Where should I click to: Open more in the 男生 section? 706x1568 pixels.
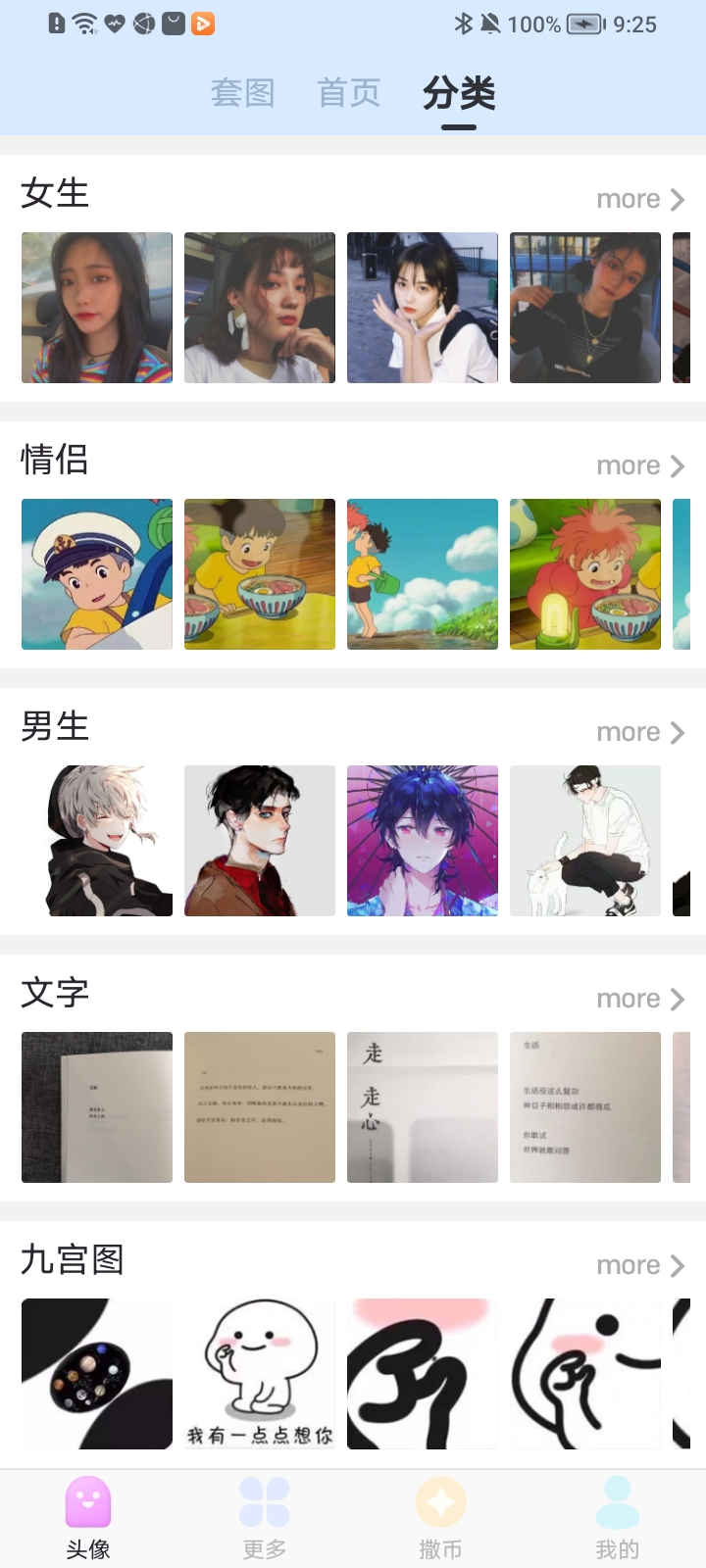pyautogui.click(x=640, y=732)
